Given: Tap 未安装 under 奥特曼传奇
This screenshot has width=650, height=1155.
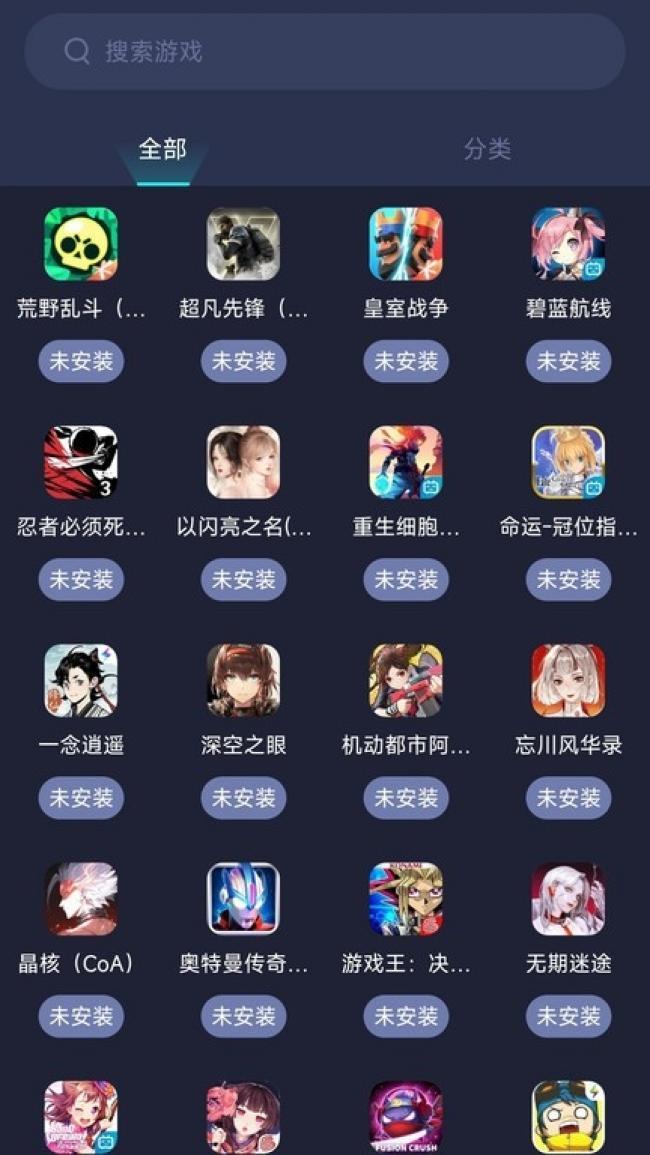Looking at the screenshot, I should click(243, 1016).
